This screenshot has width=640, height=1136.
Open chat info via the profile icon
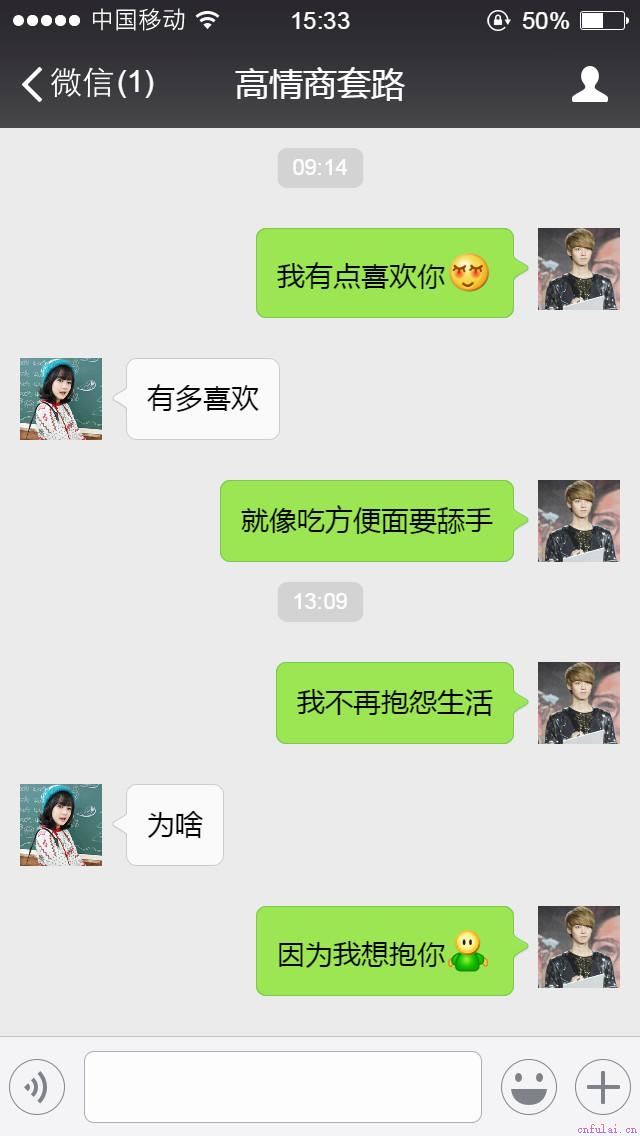click(x=589, y=85)
